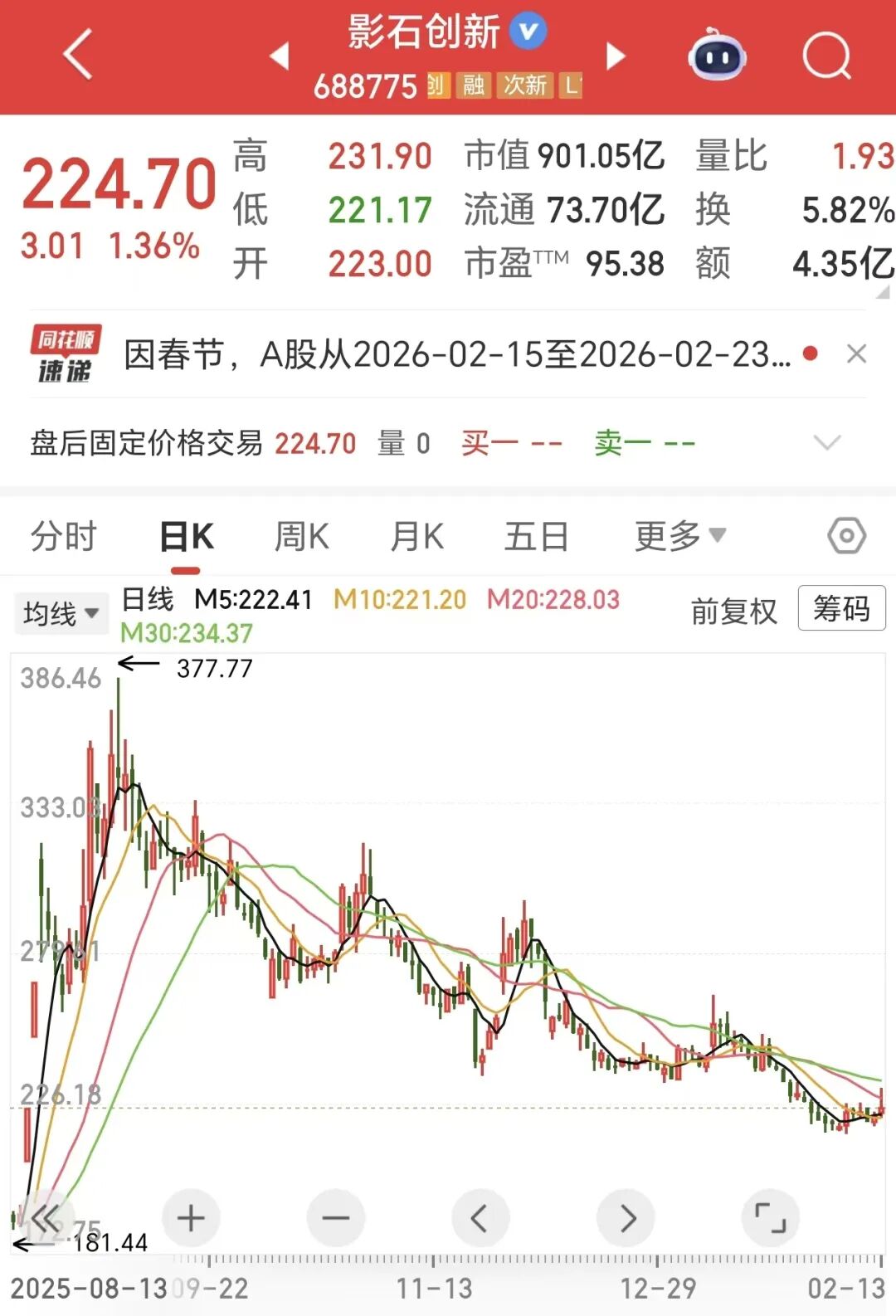Expand the after-hours trading panel chevron
The image size is (896, 1316).
pyautogui.click(x=827, y=443)
